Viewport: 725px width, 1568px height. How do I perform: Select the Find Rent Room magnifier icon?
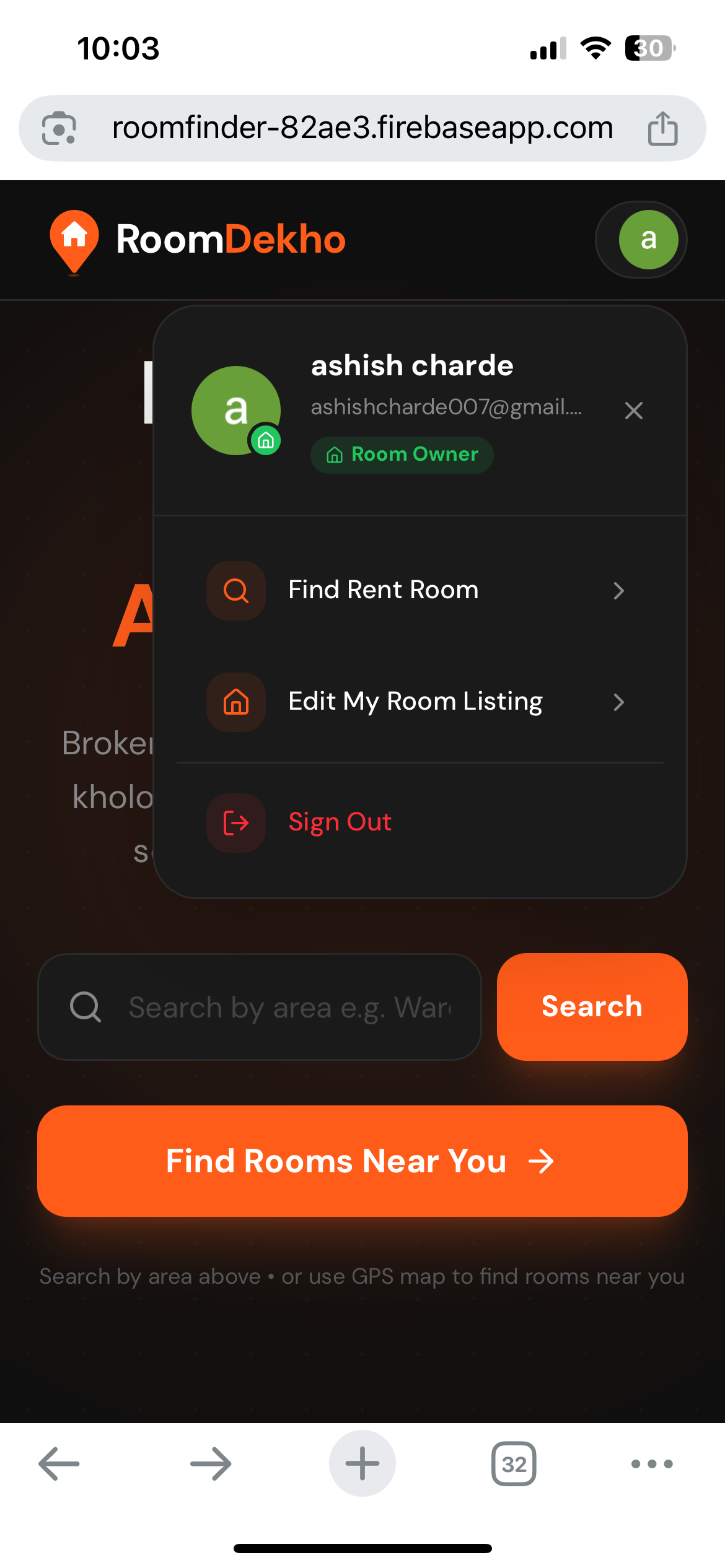pyautogui.click(x=235, y=591)
